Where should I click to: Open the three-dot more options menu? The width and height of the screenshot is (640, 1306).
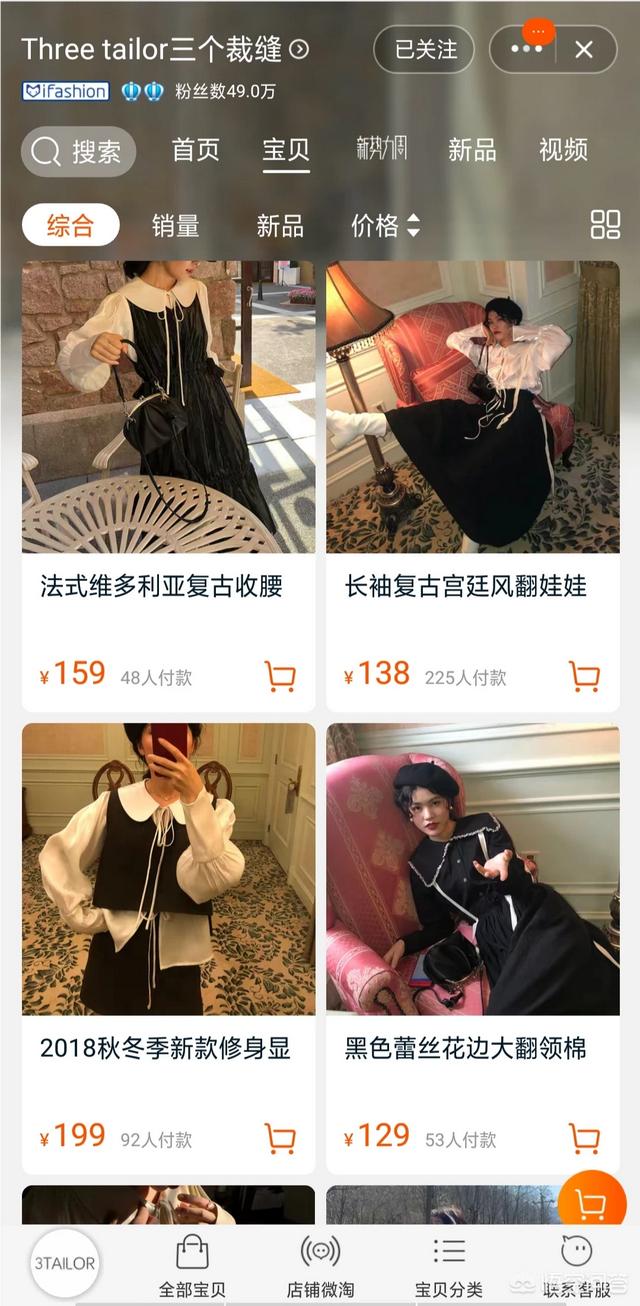pos(526,49)
